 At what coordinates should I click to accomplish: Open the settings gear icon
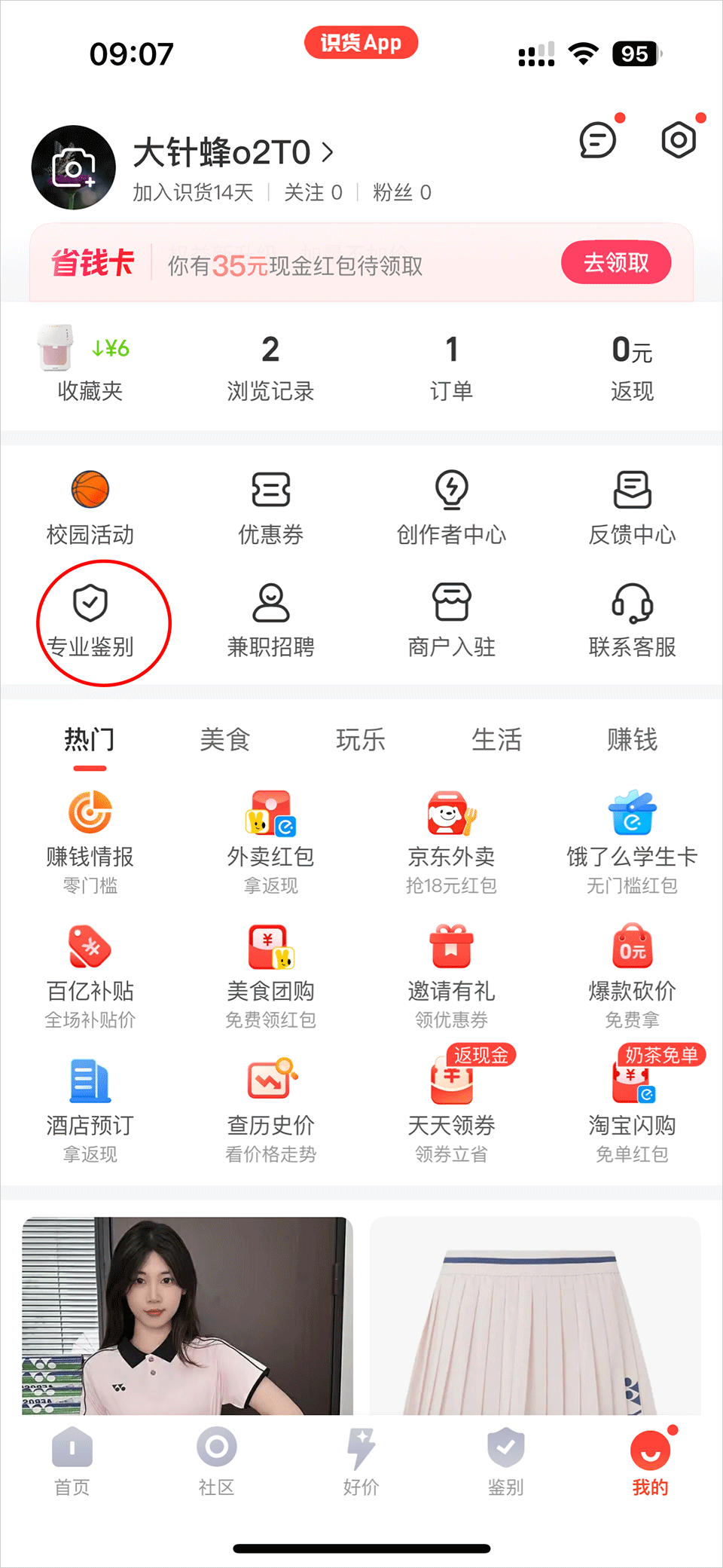[678, 140]
